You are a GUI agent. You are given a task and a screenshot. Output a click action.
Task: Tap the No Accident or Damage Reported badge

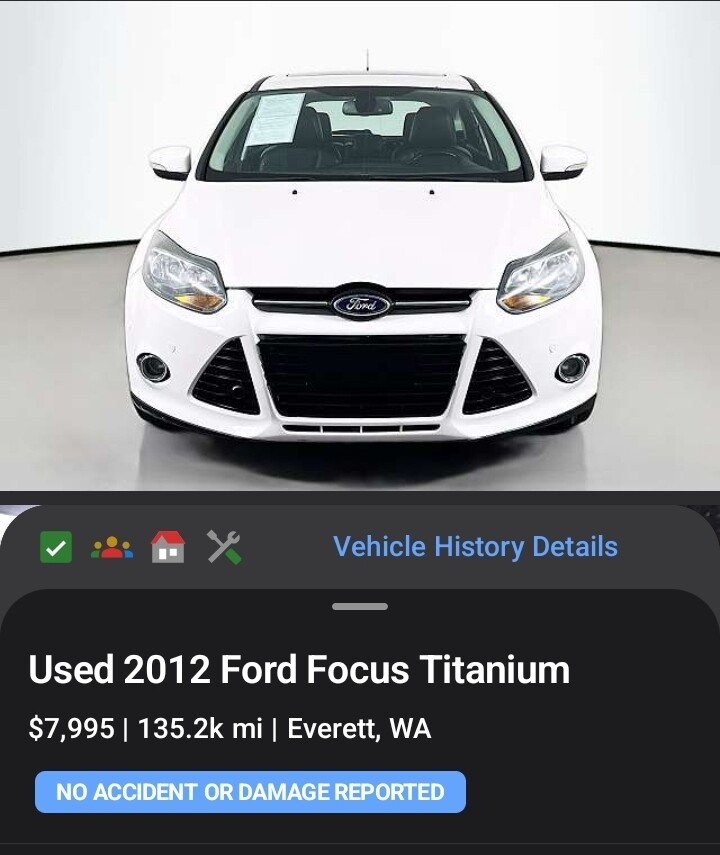click(x=250, y=792)
